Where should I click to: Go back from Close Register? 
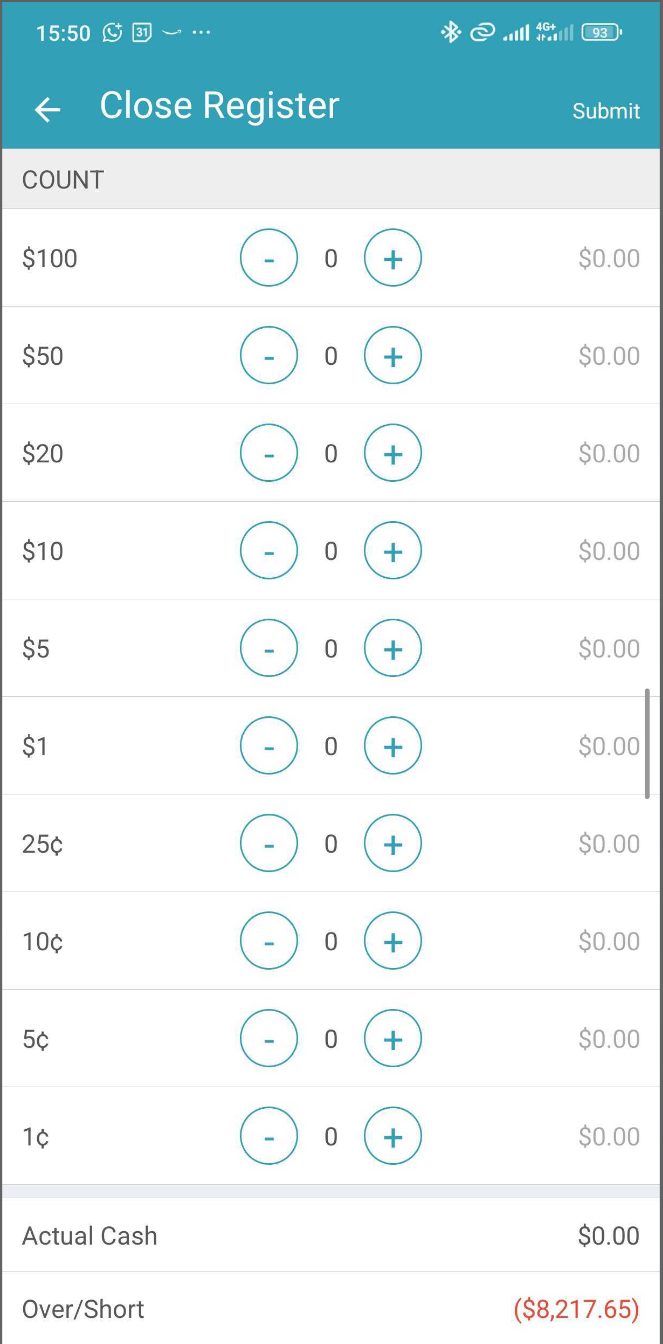47,109
